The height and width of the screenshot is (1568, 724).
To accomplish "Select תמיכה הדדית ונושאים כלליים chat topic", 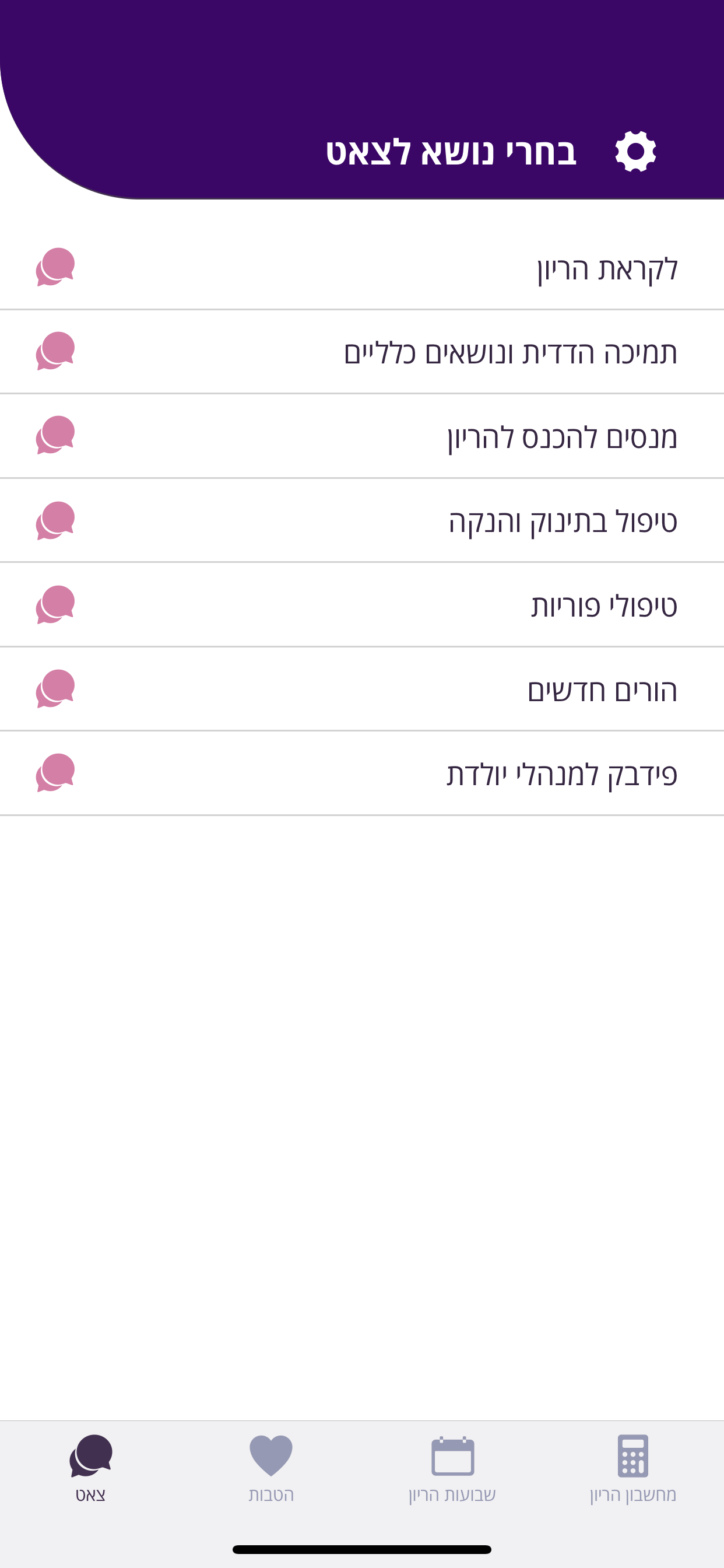I will 510,352.
